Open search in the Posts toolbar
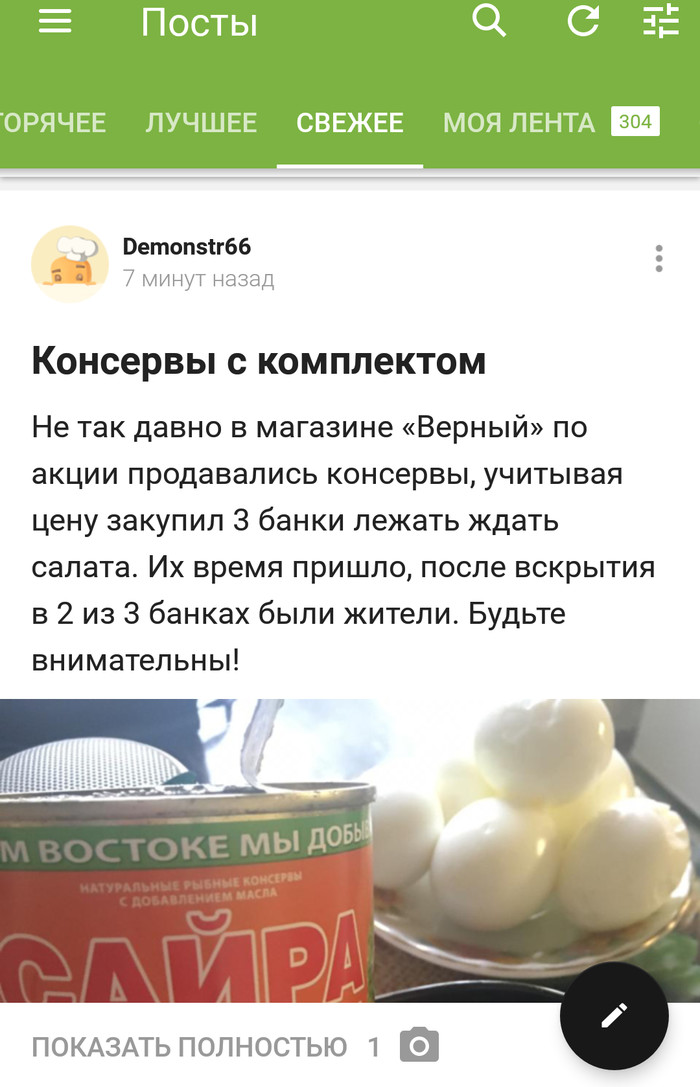Screen dimensions: 700x1087 point(489,21)
